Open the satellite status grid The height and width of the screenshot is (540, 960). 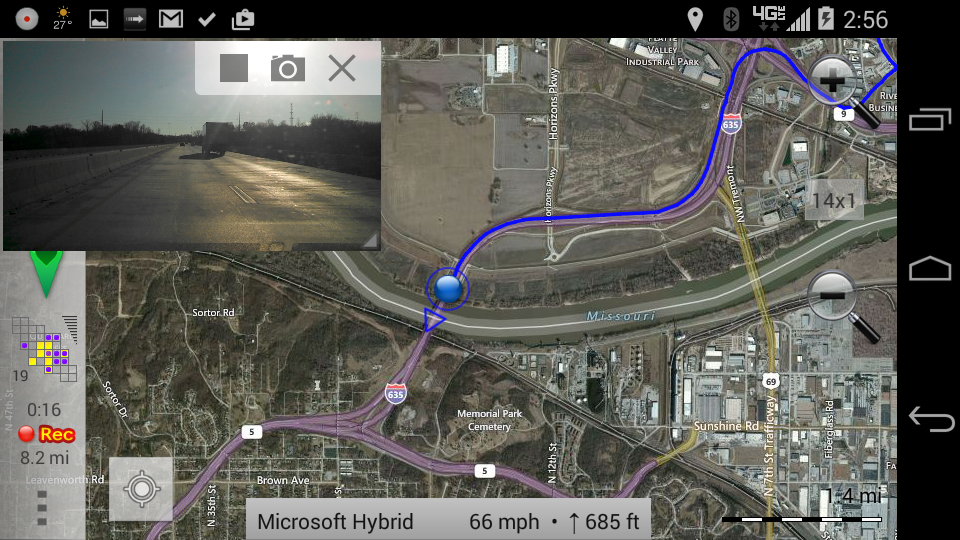pos(46,346)
